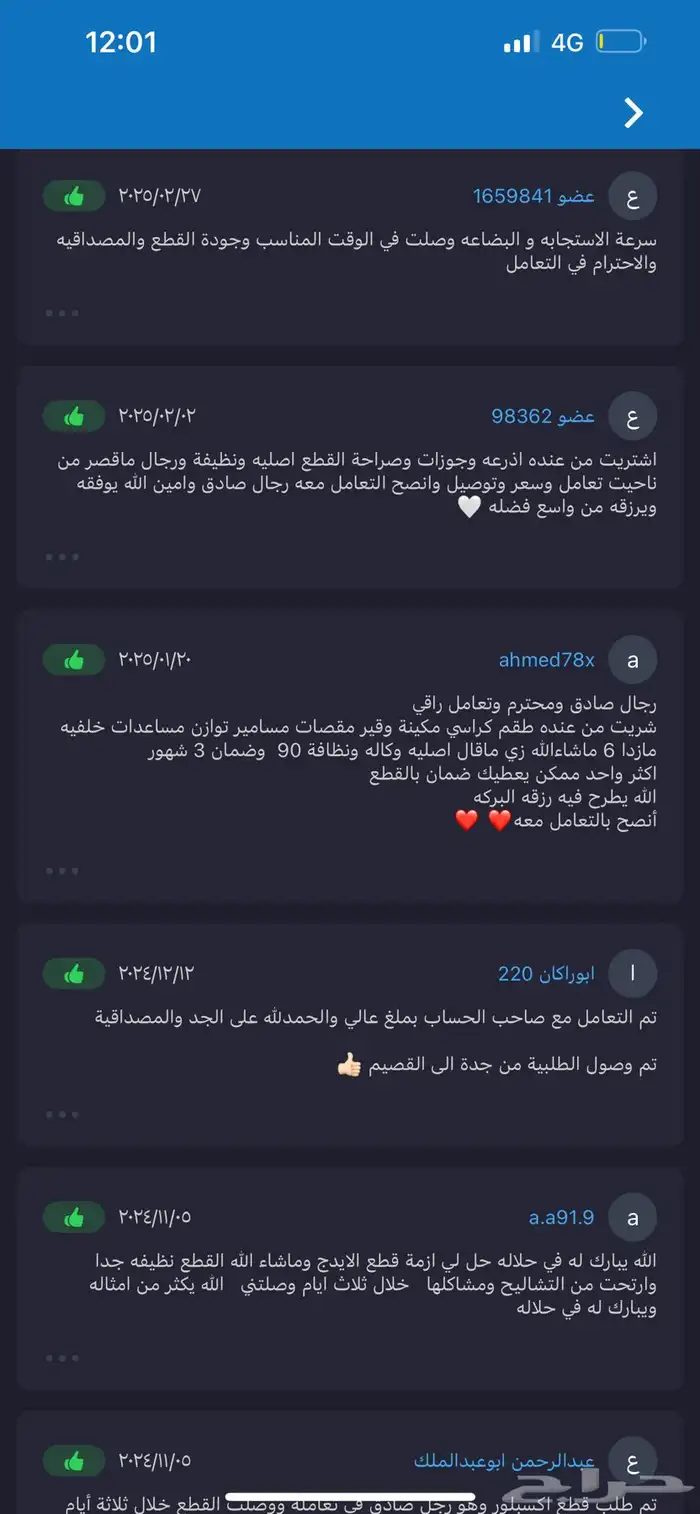Open three-dot menu on ابوراكان 220's review
Screen dimensions: 700x1514
(x=62, y=1114)
